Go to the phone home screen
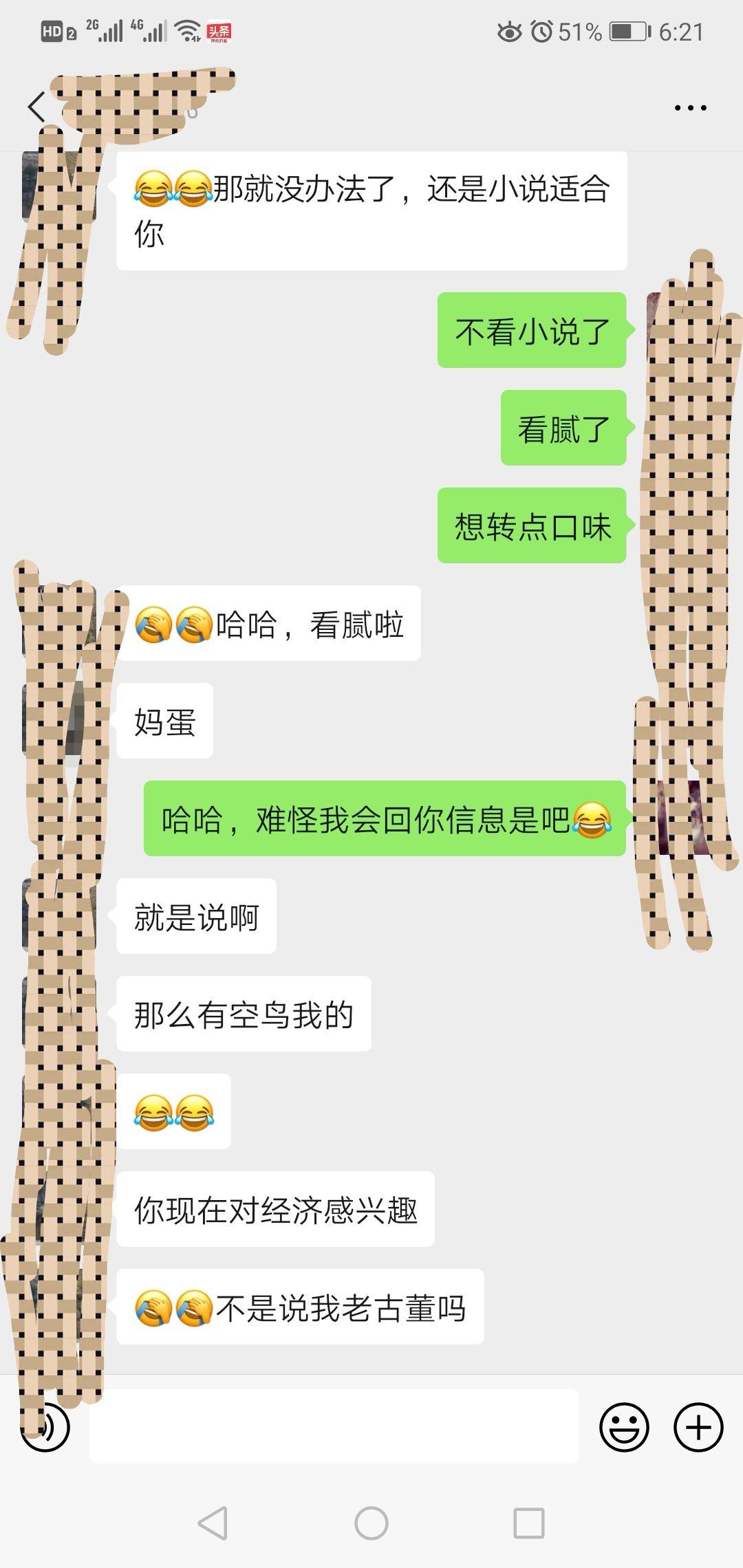Viewport: 743px width, 1568px height. click(x=371, y=1523)
